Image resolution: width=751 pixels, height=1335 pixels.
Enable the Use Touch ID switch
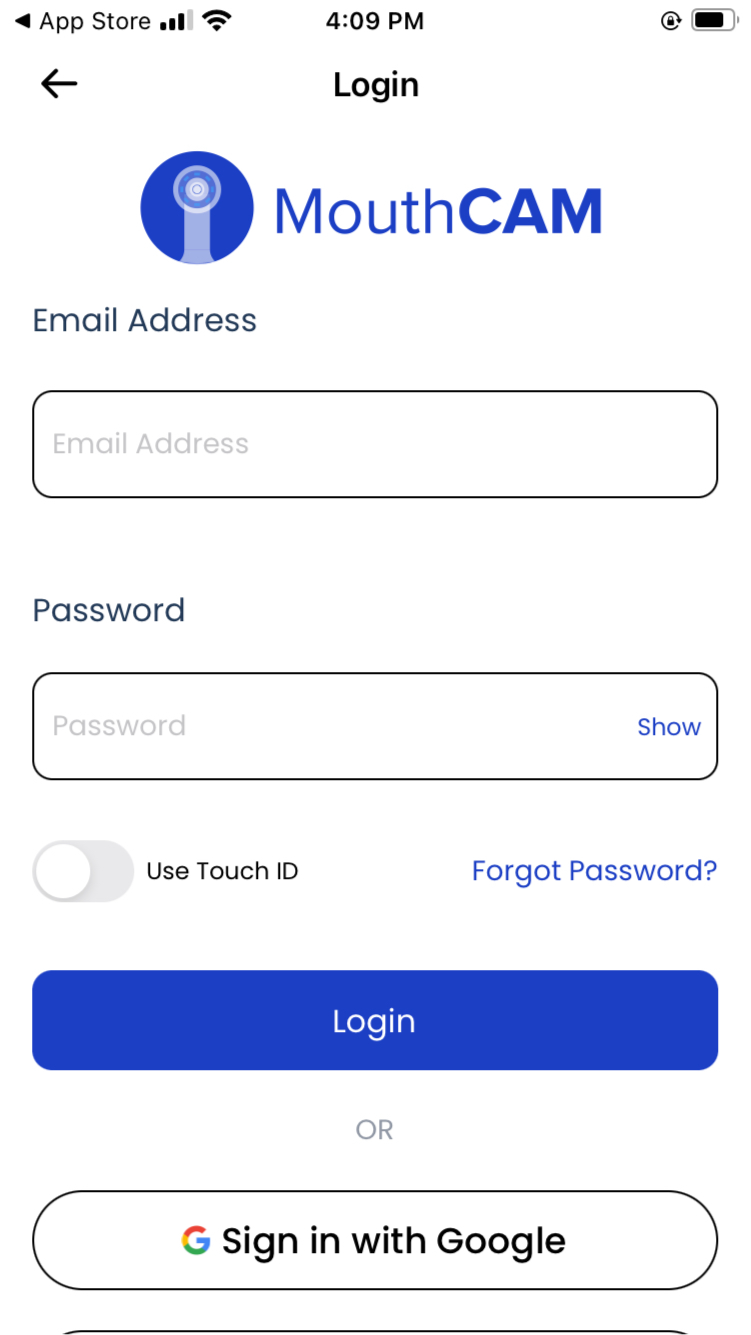click(83, 871)
